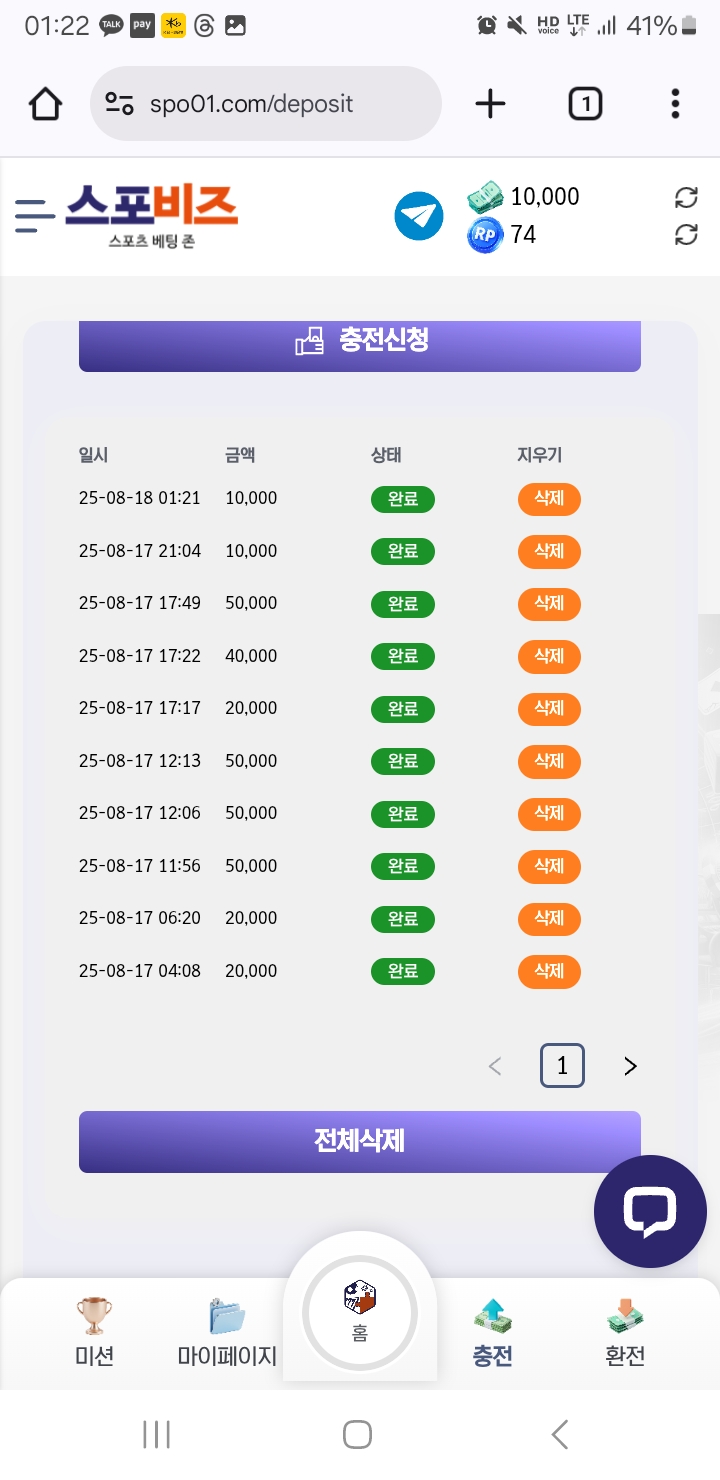Switch to the 환전 withdrawal tab
Screen dimensions: 720x1480
click(x=625, y=1332)
